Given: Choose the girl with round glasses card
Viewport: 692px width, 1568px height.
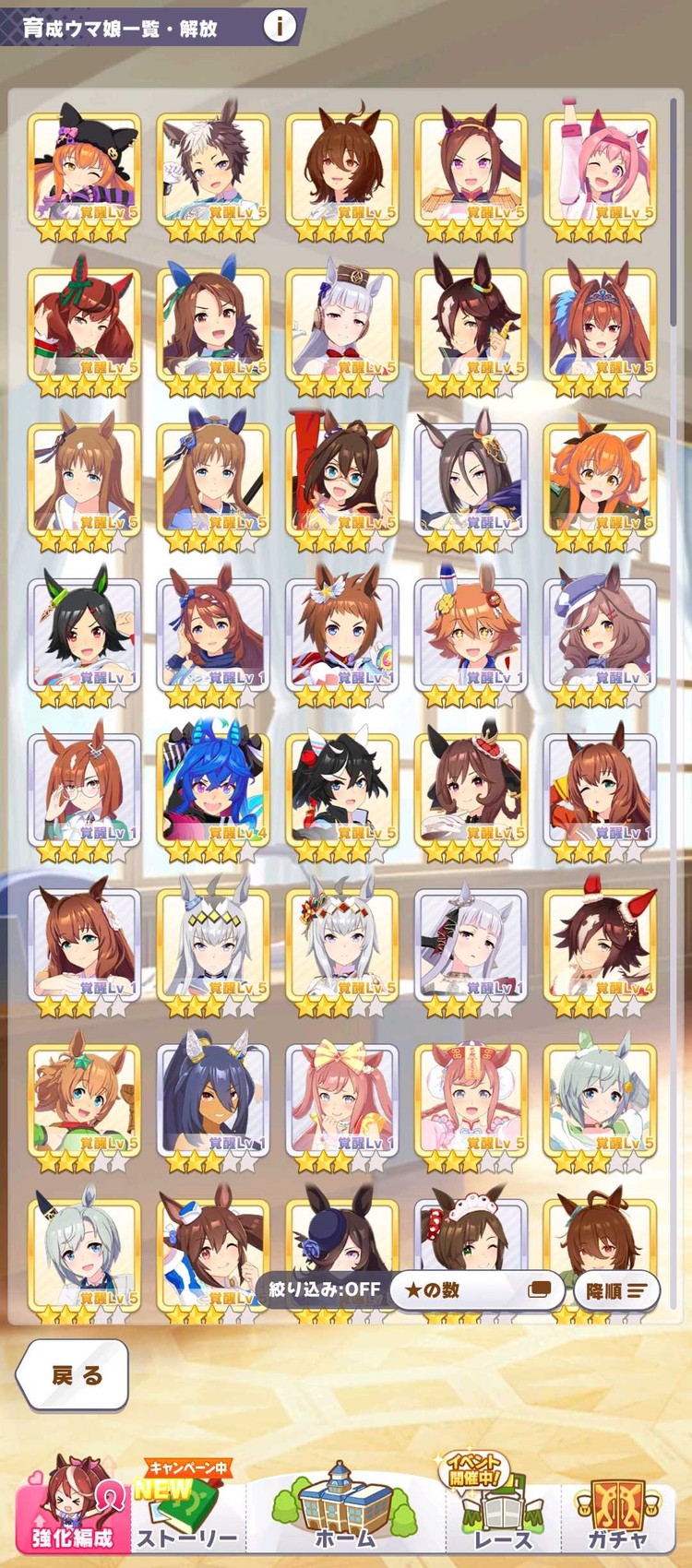Looking at the screenshot, I should click(x=84, y=791).
